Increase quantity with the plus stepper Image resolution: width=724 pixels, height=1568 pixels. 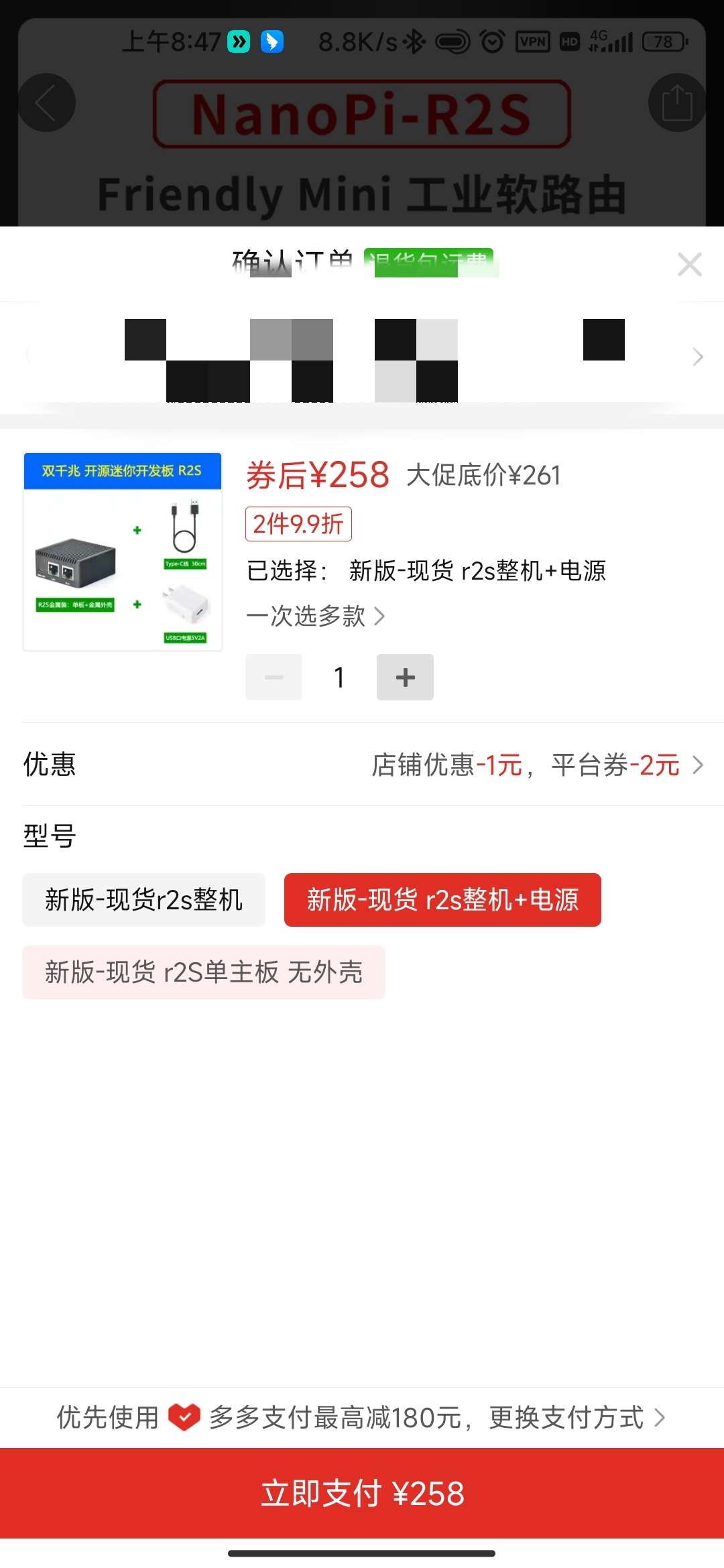click(405, 677)
